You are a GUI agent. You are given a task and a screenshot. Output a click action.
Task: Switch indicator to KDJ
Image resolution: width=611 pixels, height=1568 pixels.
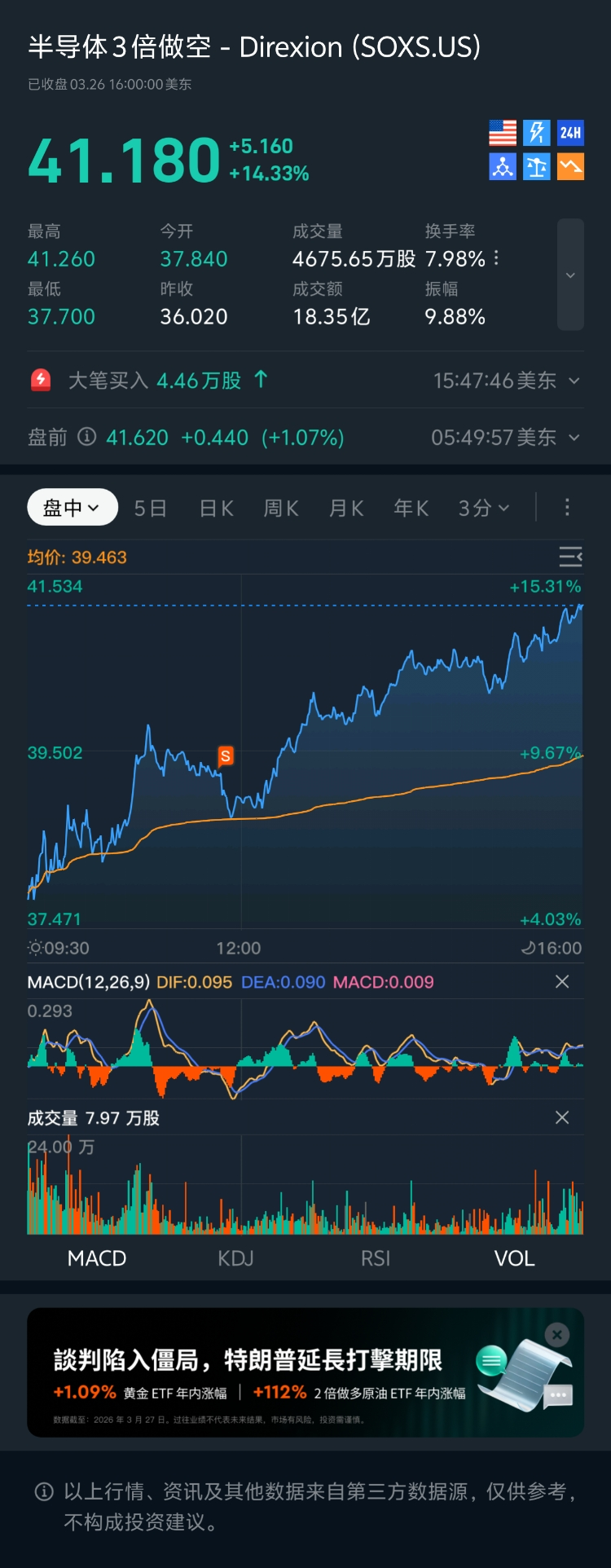(x=235, y=1258)
